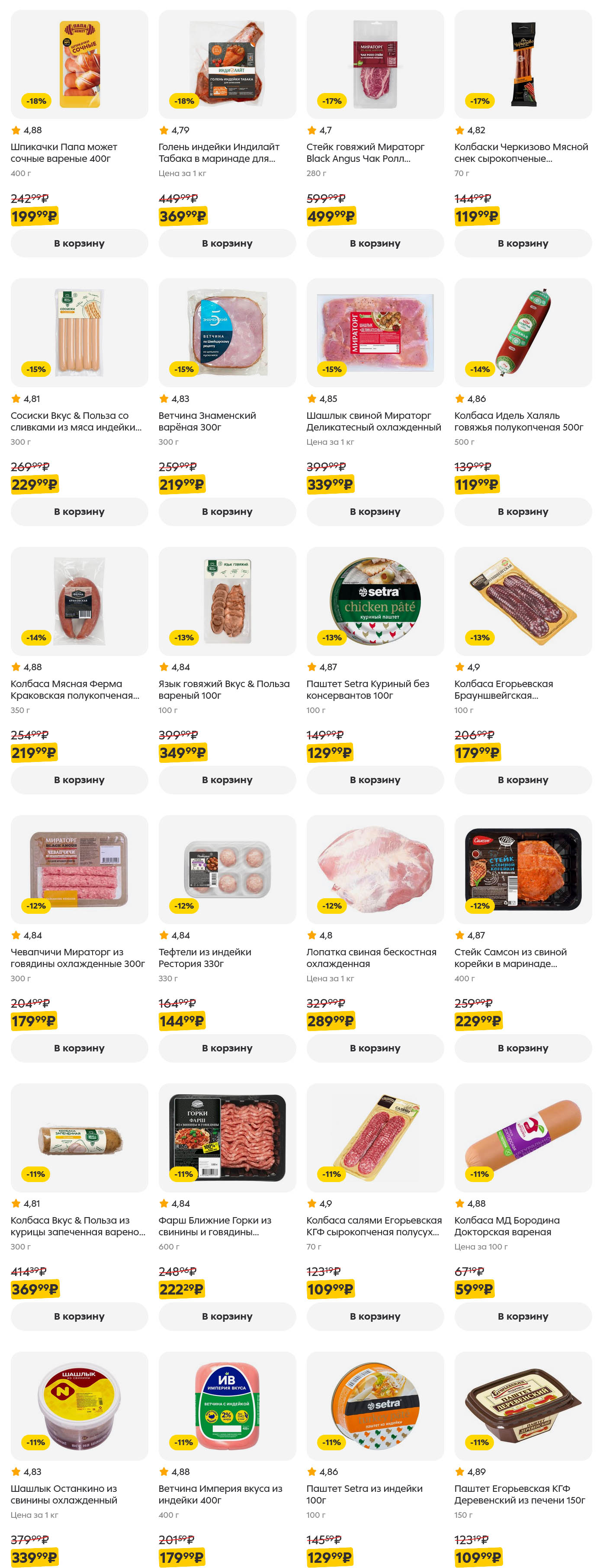Add Чевапчичи Мираторг to cart
Viewport: 600px width, 1568px height.
click(x=79, y=1047)
